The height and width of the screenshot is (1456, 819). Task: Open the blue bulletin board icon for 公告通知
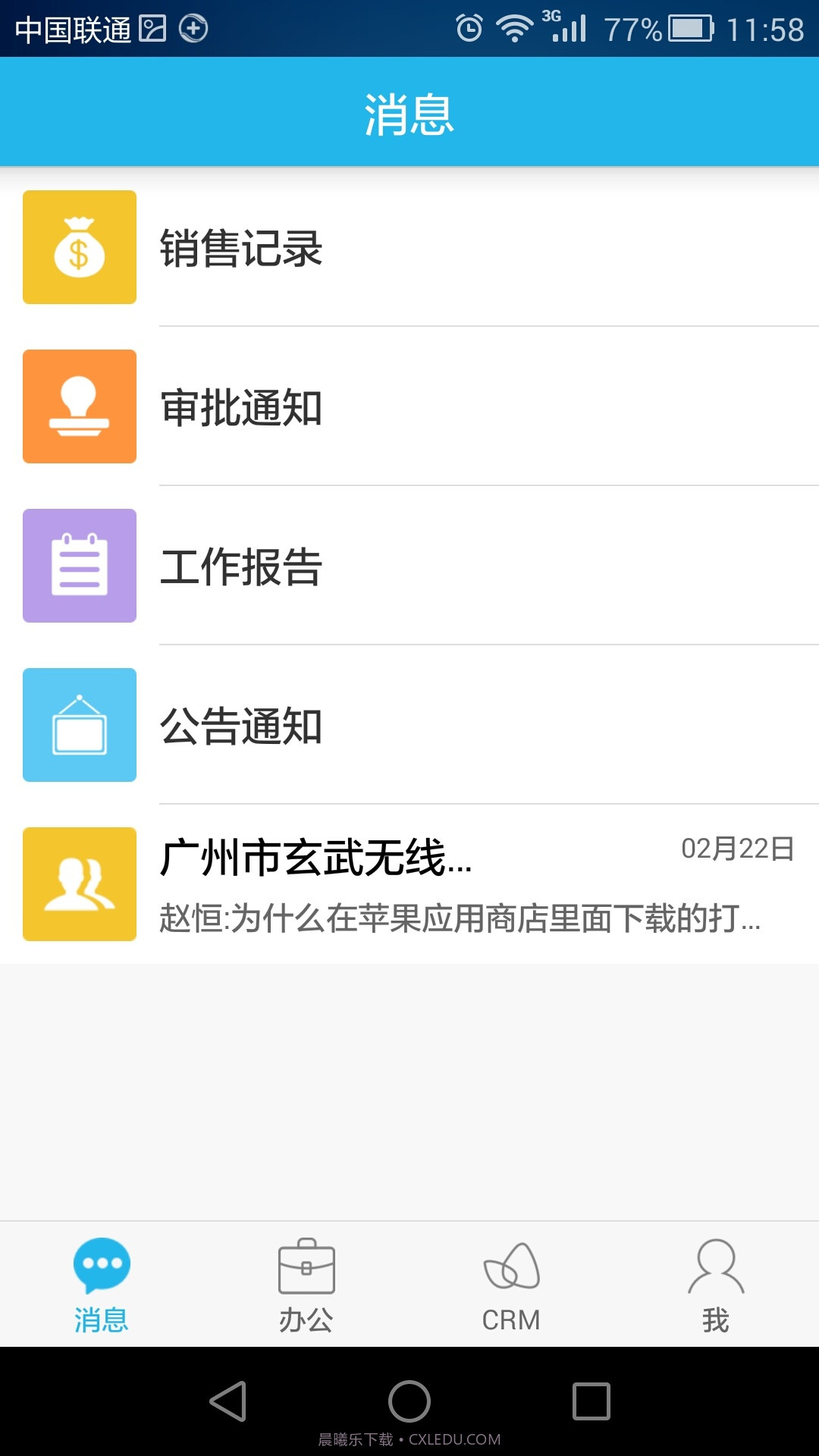click(79, 725)
